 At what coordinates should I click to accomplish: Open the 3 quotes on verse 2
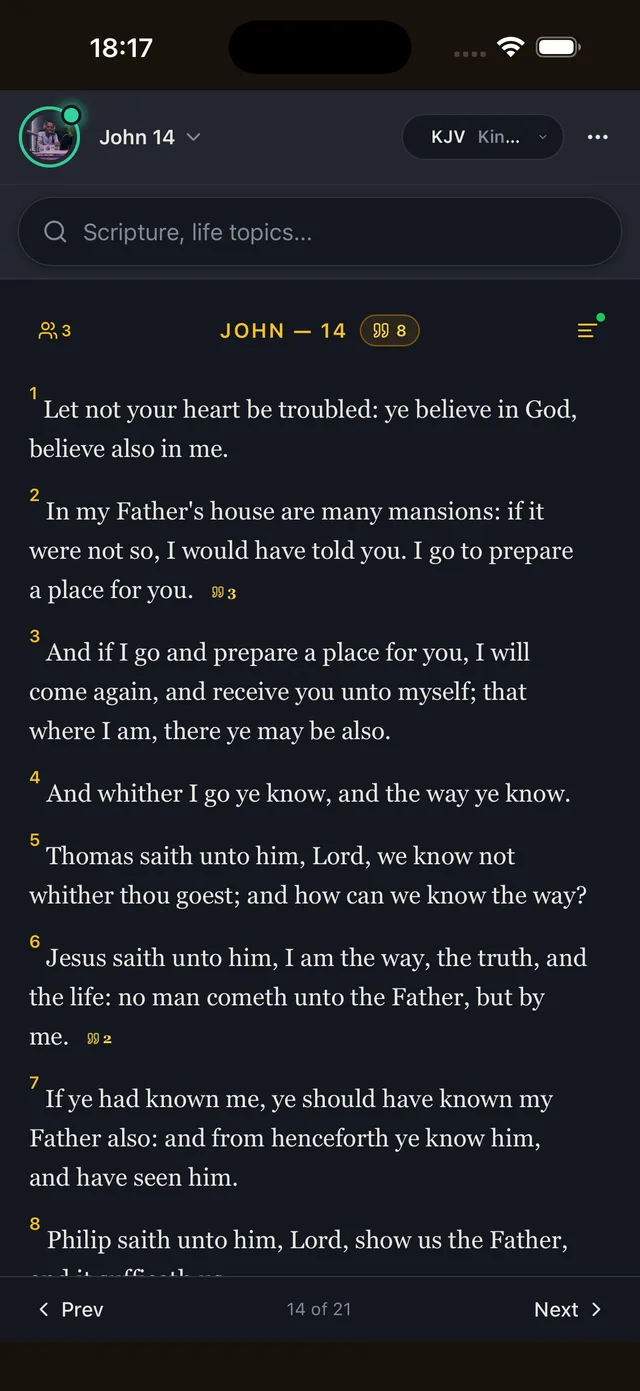point(224,593)
